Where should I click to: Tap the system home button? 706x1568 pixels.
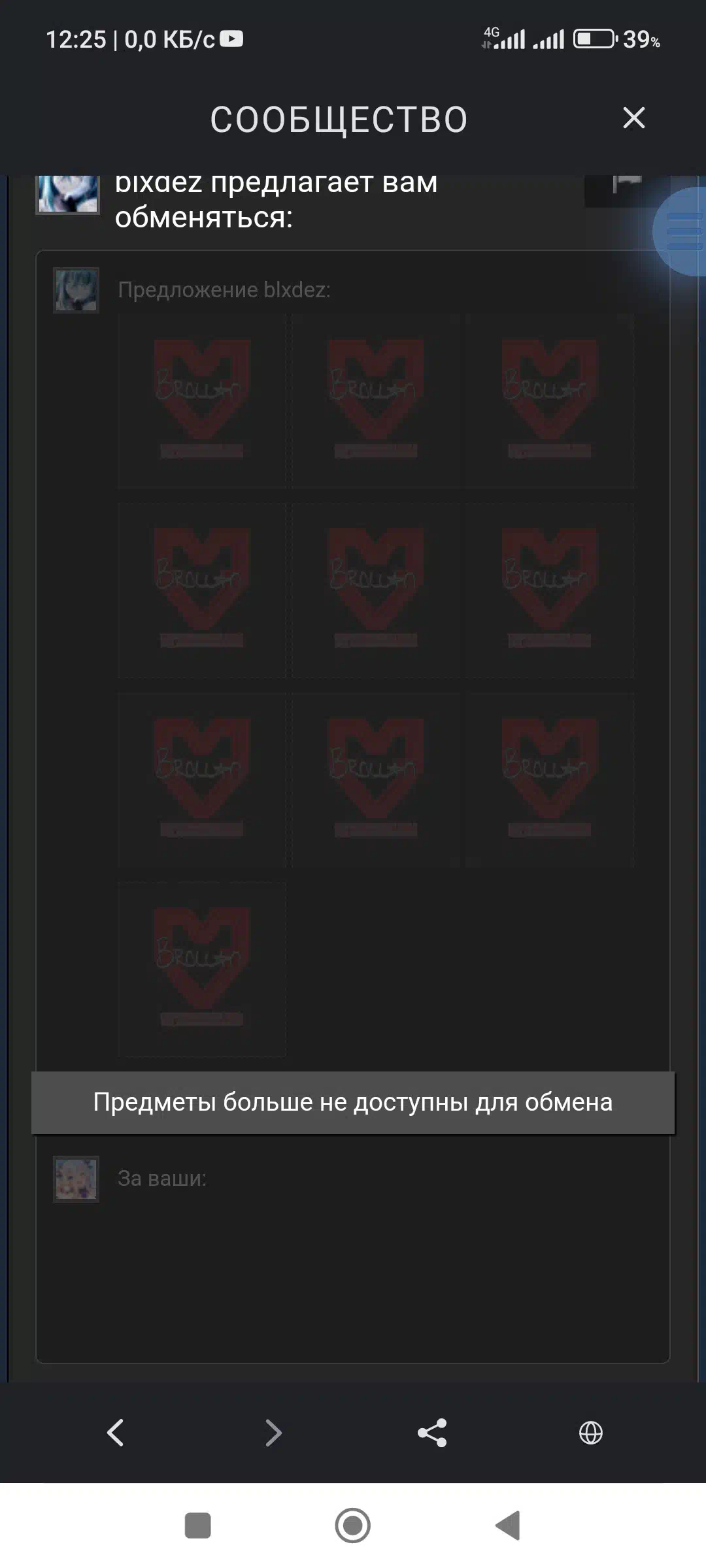pyautogui.click(x=353, y=1526)
